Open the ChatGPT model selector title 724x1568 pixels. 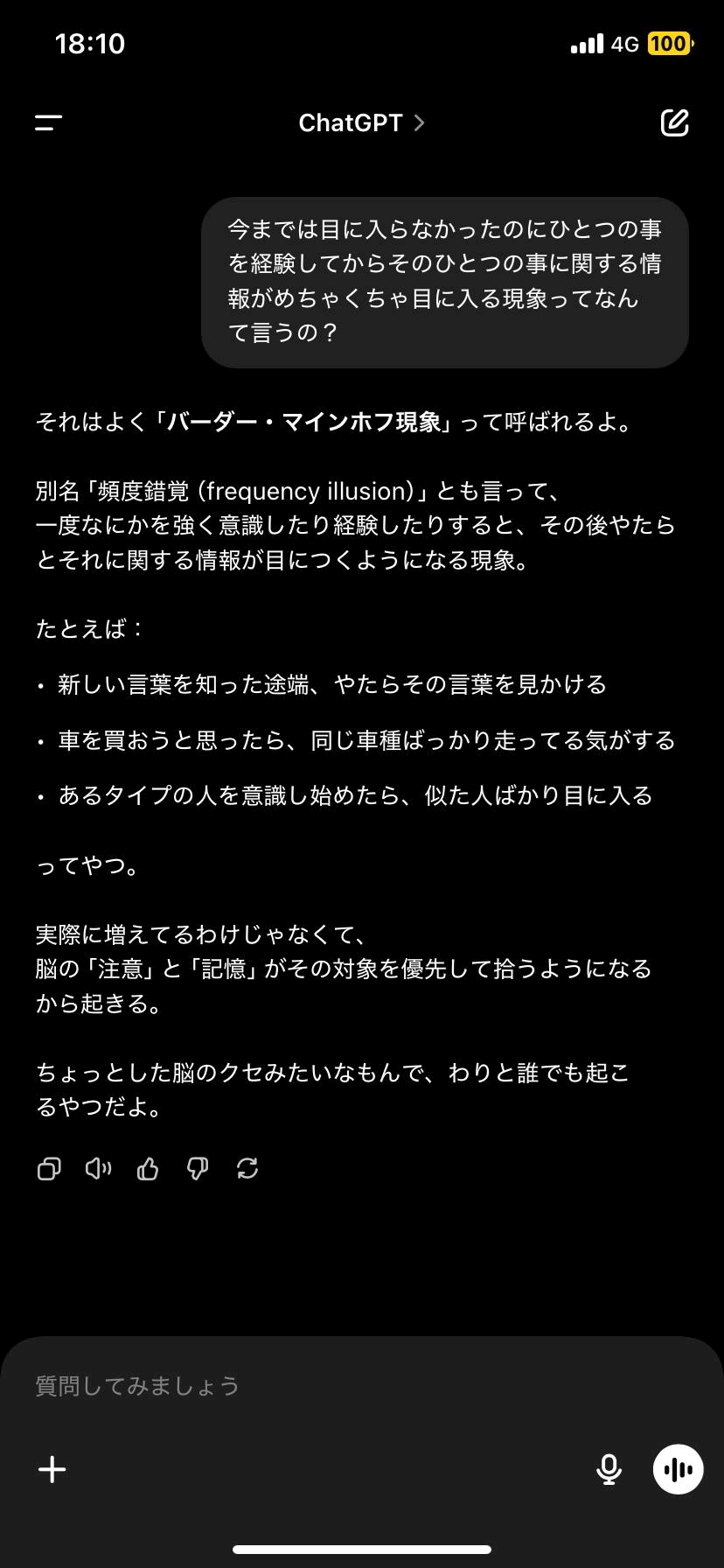point(361,123)
